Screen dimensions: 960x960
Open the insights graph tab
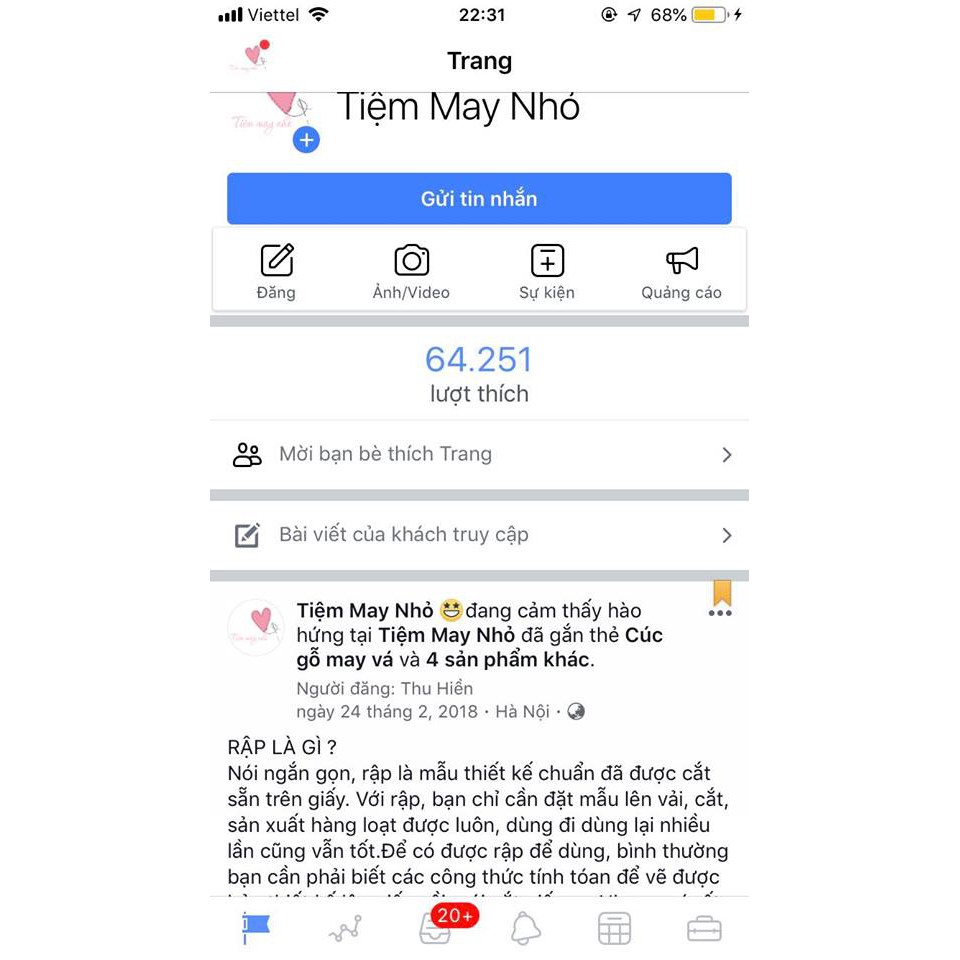(x=345, y=929)
